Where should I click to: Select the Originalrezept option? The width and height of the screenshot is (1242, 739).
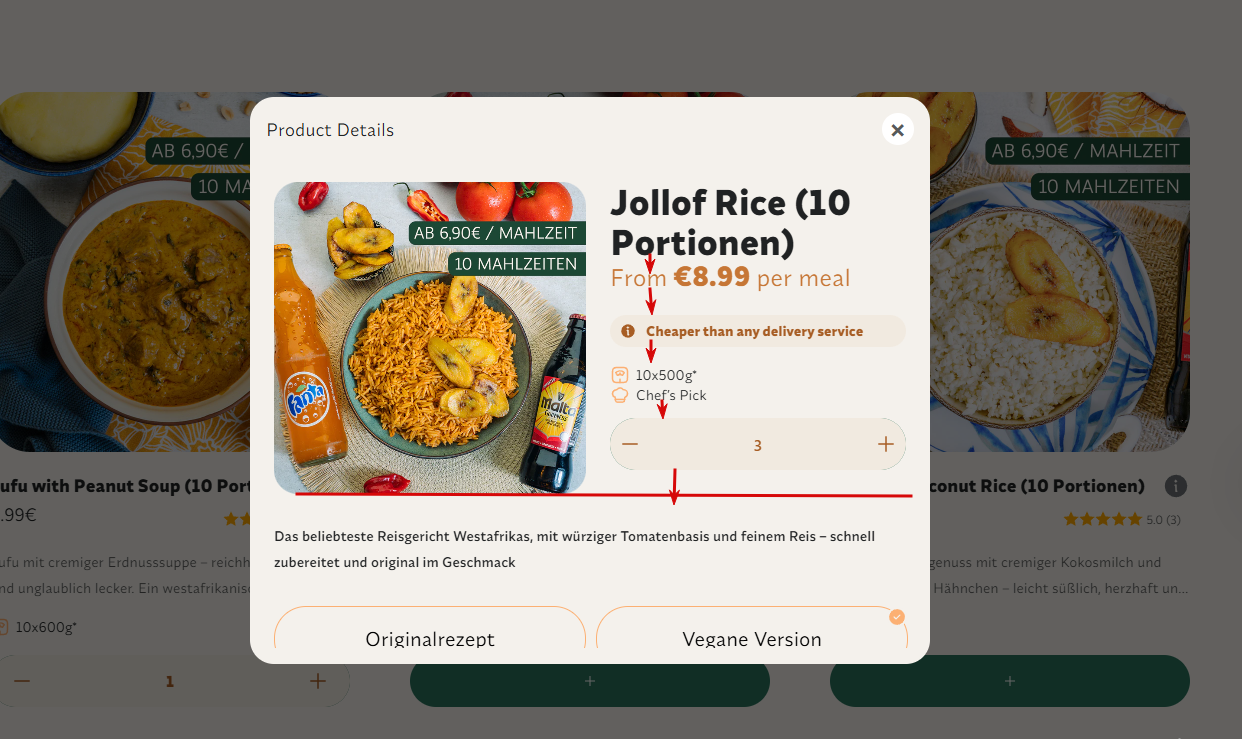430,637
